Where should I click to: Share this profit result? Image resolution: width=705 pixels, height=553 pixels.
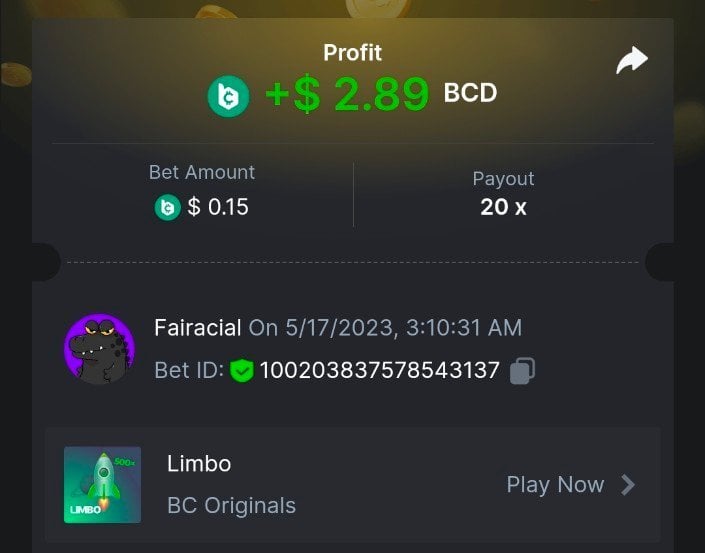[631, 62]
